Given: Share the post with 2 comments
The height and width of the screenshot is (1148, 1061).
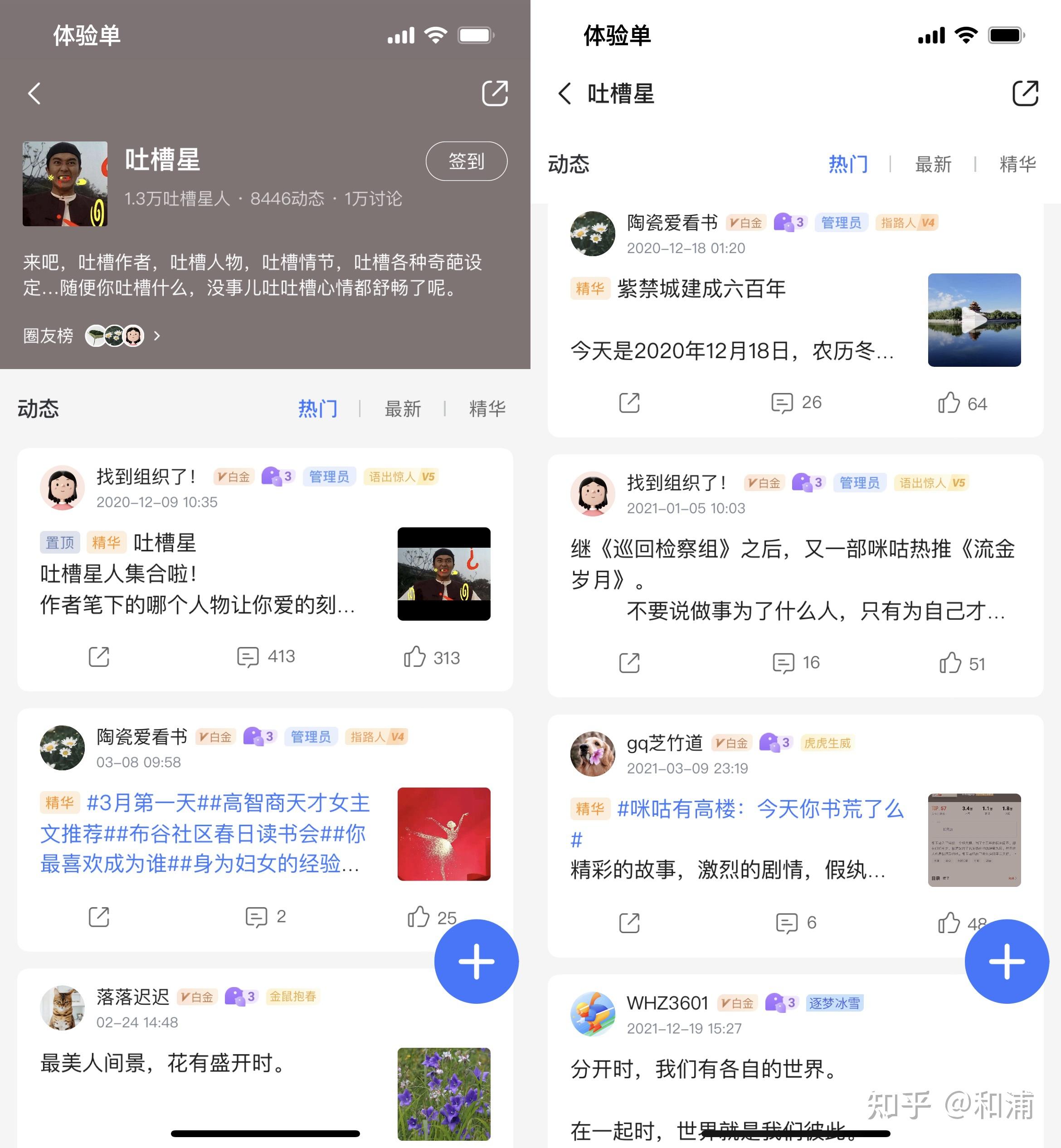Looking at the screenshot, I should 99,917.
